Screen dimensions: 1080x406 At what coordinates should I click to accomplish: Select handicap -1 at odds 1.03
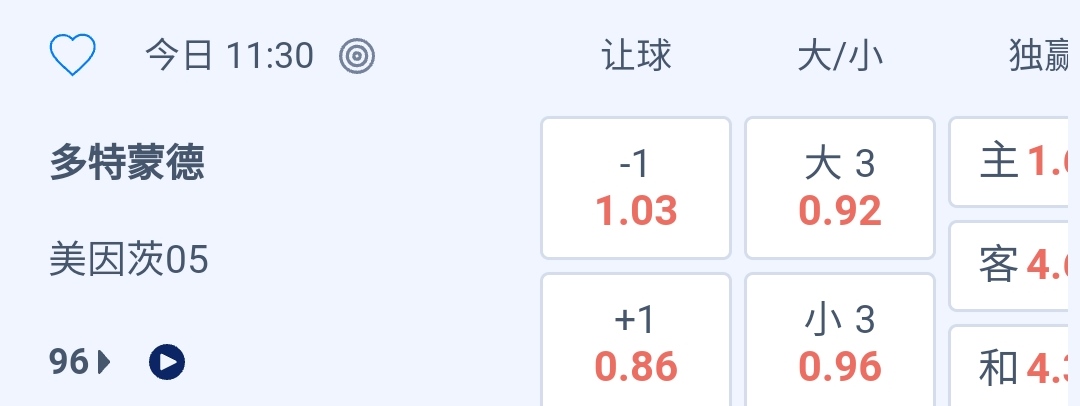click(636, 188)
